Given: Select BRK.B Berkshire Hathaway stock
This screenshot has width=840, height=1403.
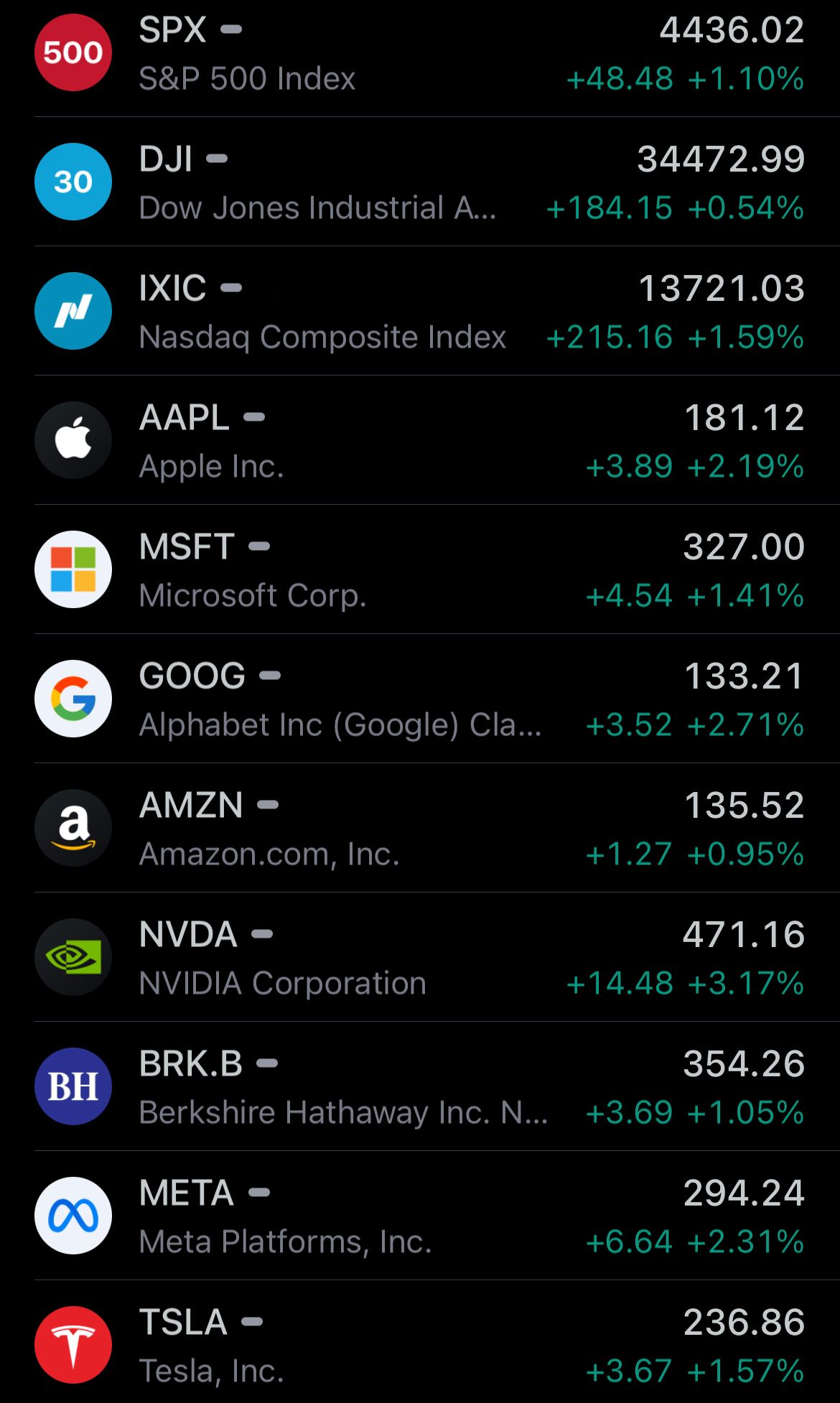Looking at the screenshot, I should [420, 1087].
